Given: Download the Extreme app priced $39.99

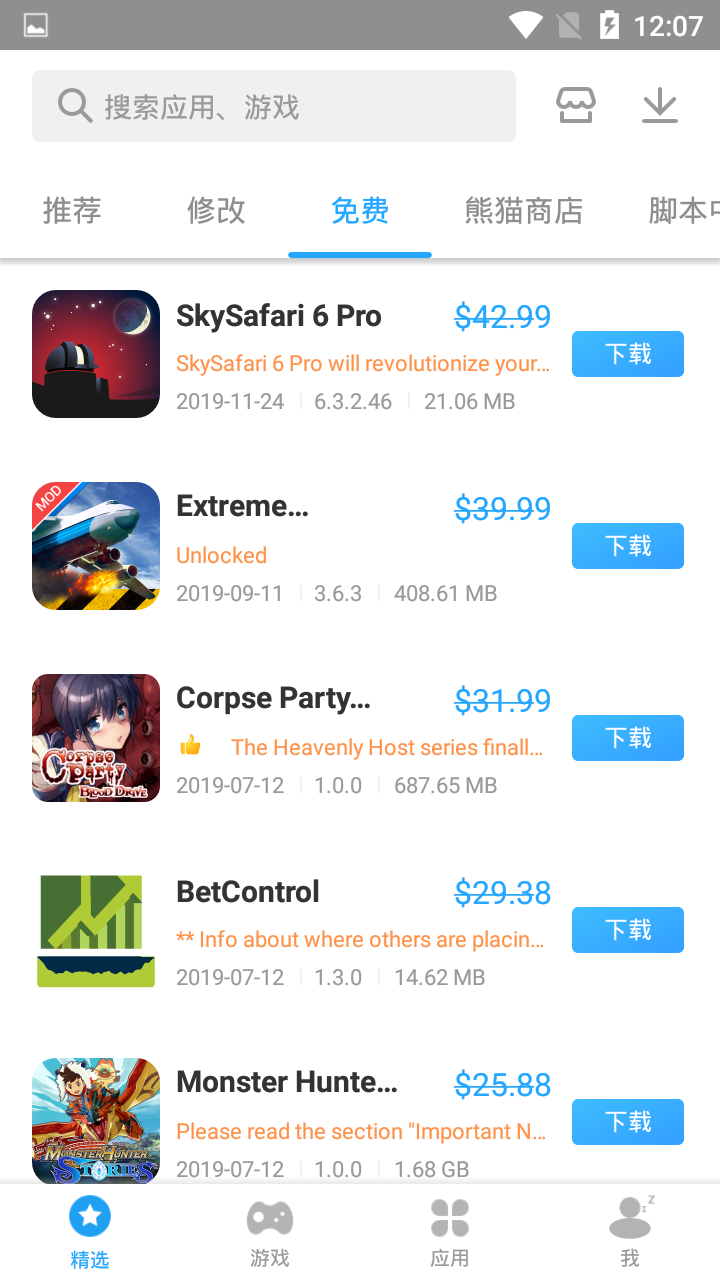Looking at the screenshot, I should [x=627, y=546].
